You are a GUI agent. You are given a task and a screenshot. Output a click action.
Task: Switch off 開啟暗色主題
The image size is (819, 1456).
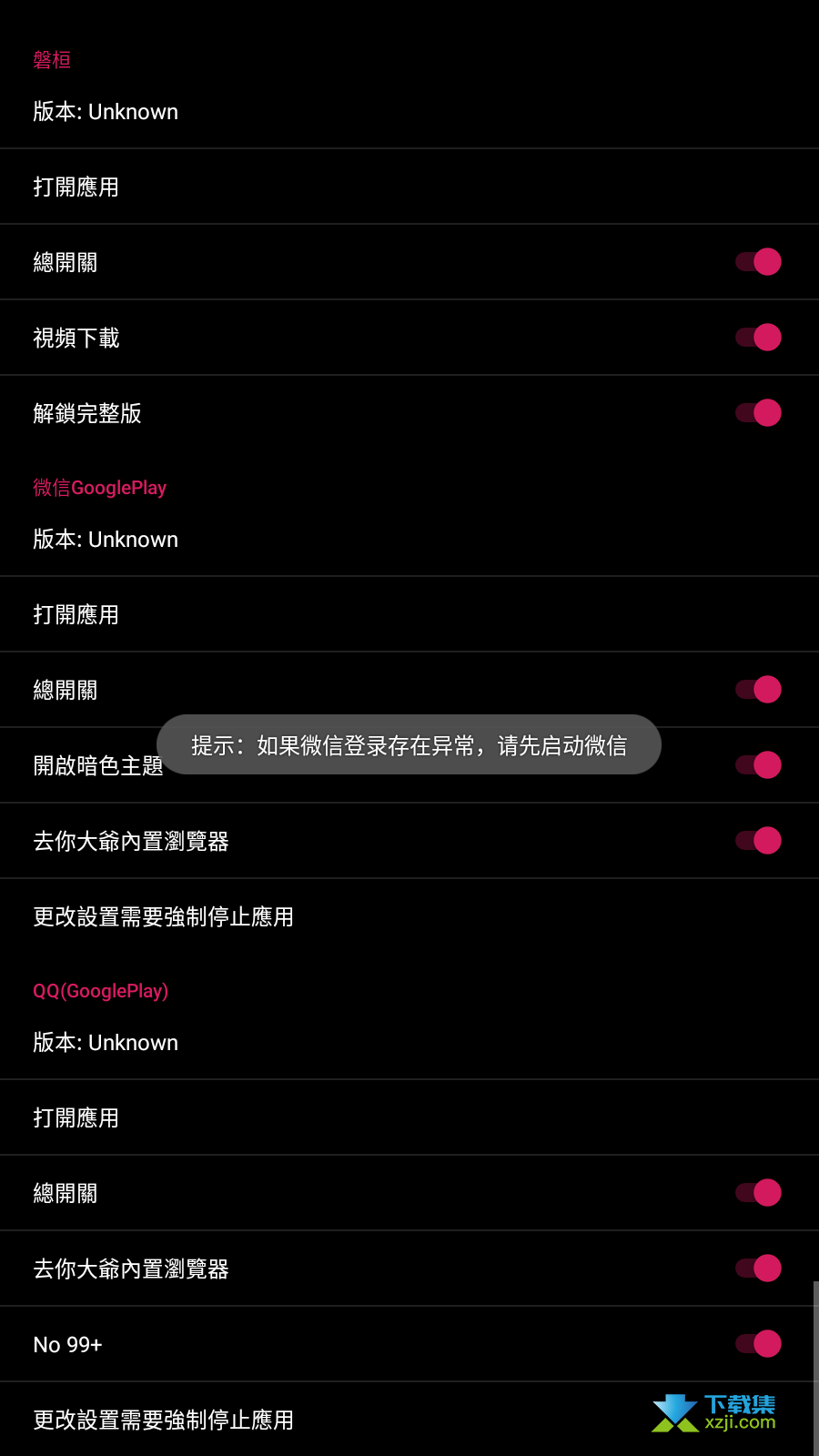coord(758,765)
